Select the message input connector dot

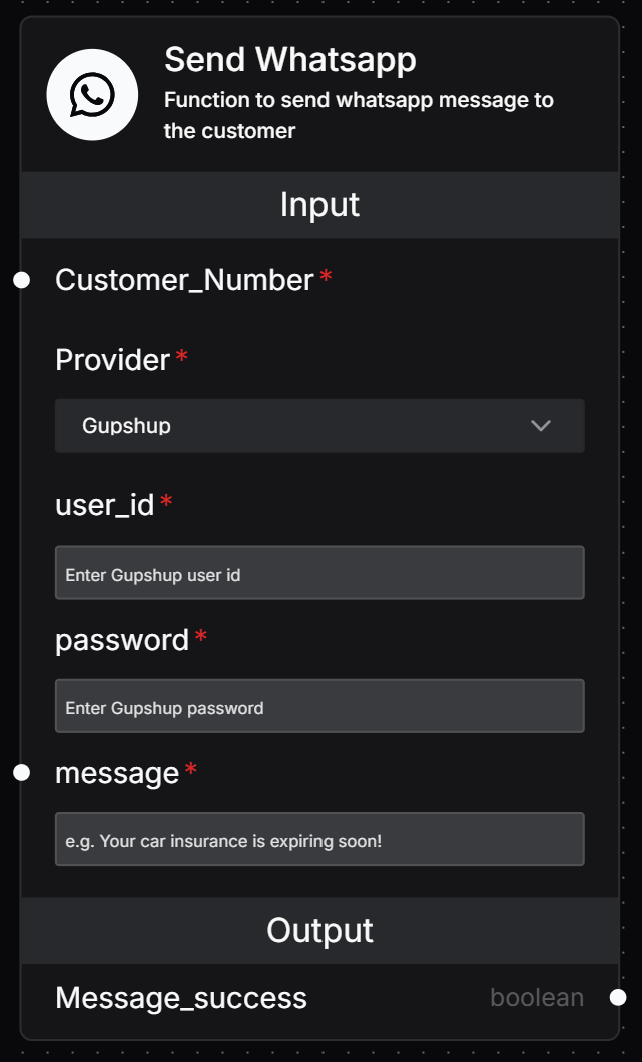[21, 773]
